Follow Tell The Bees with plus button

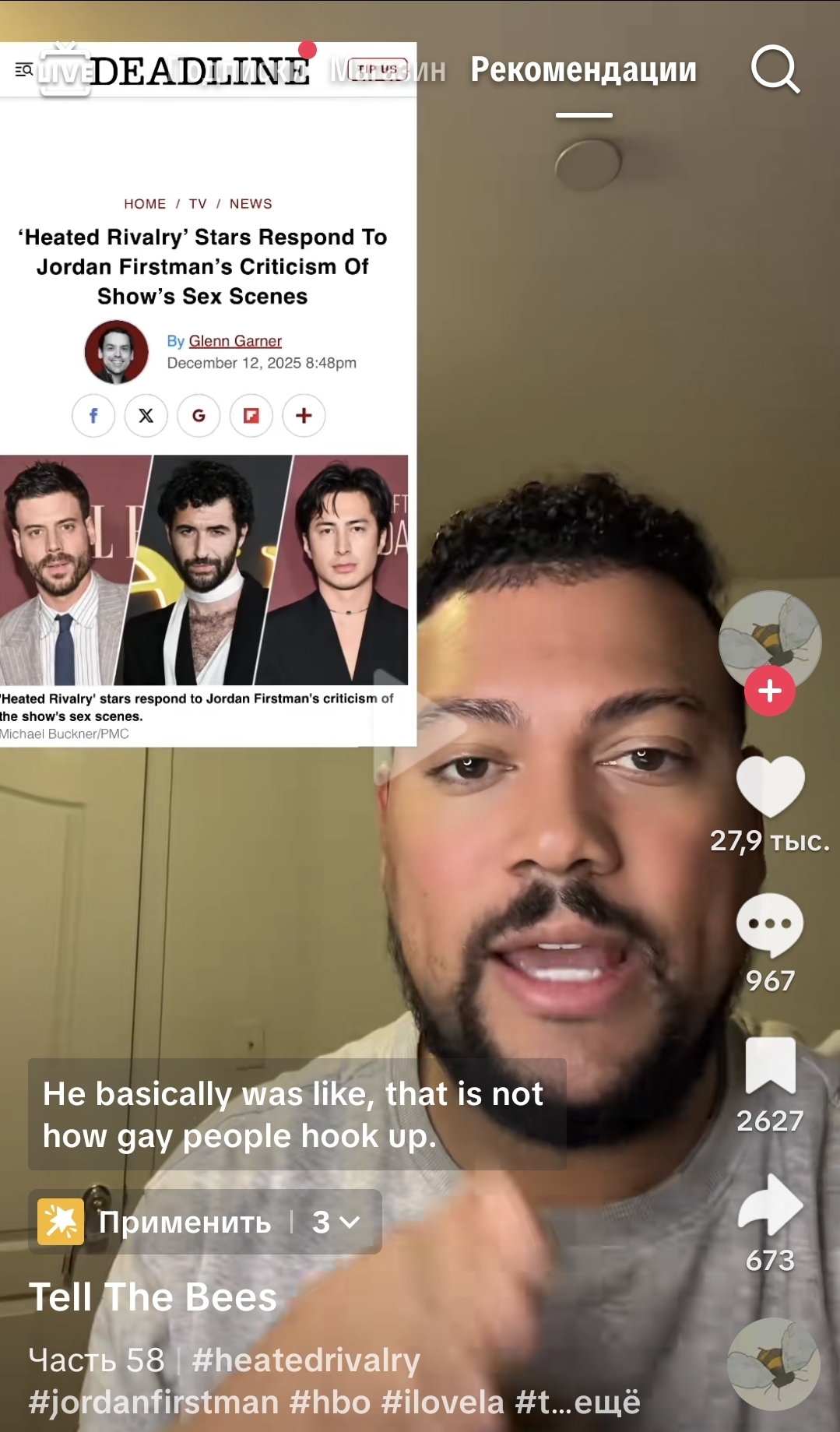pos(769,691)
